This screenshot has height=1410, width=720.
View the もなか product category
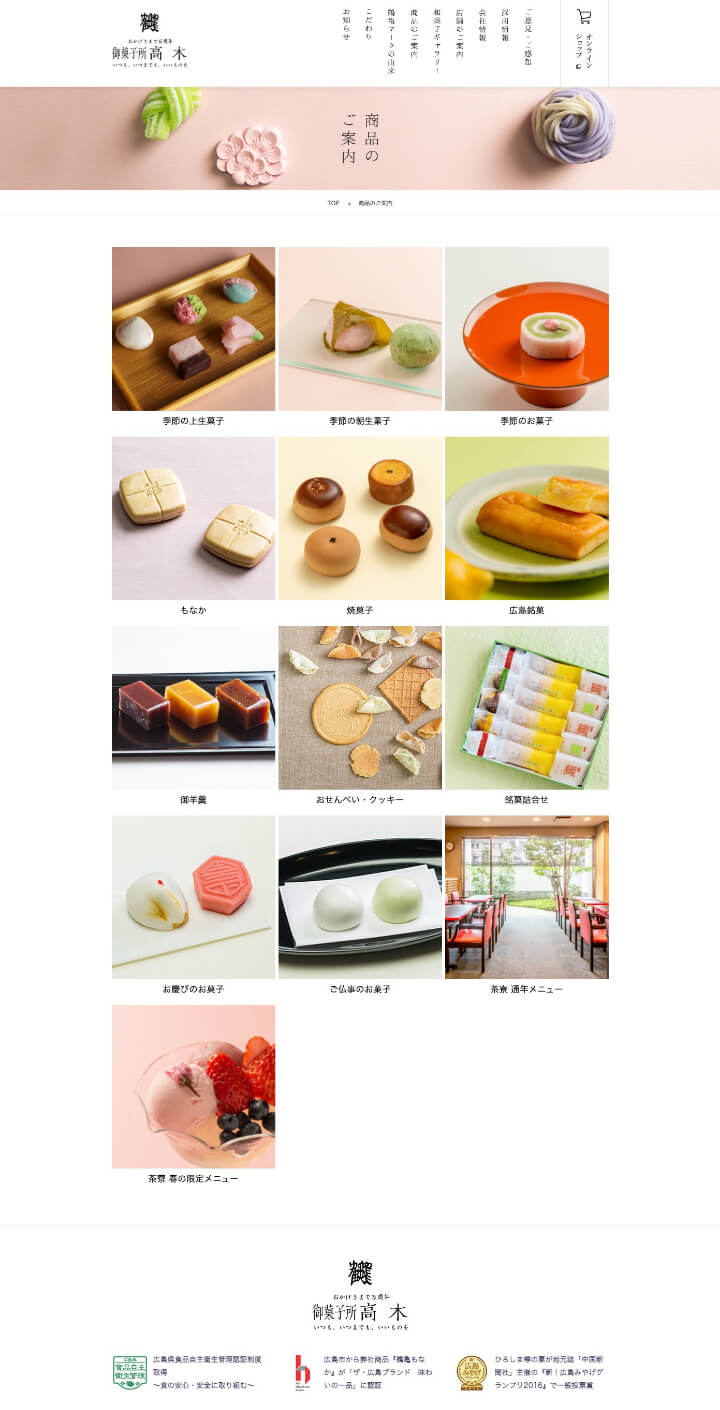(x=193, y=518)
